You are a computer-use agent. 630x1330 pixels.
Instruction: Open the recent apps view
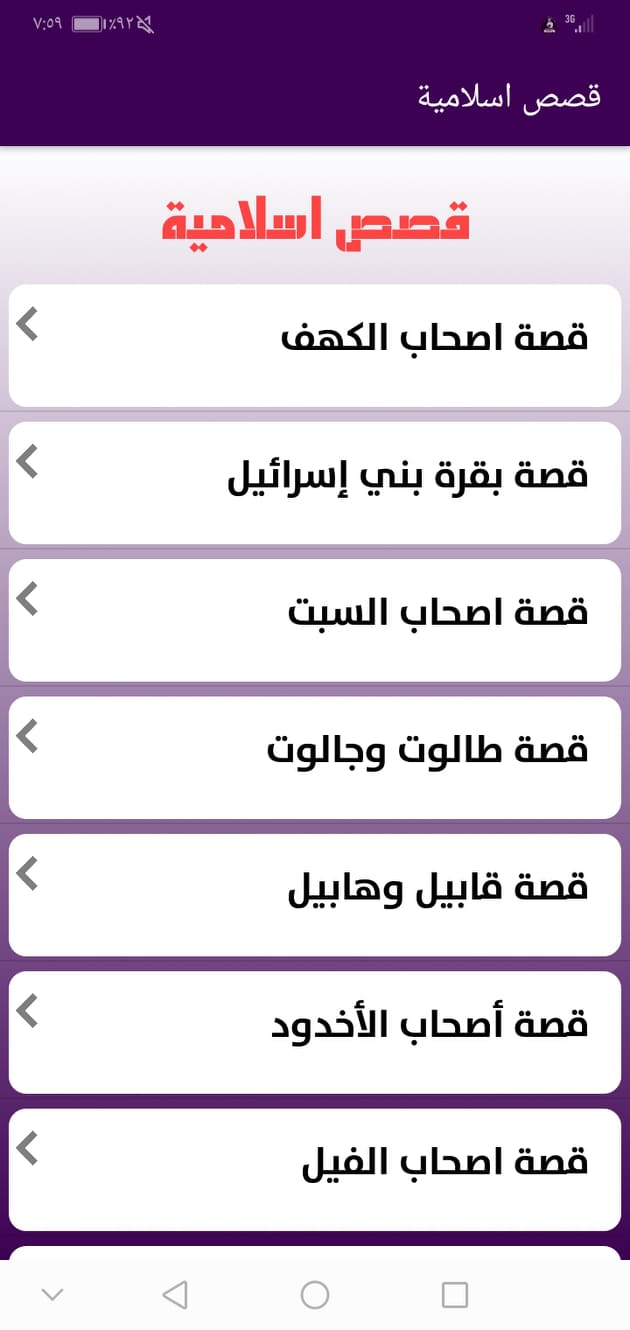click(x=455, y=1295)
